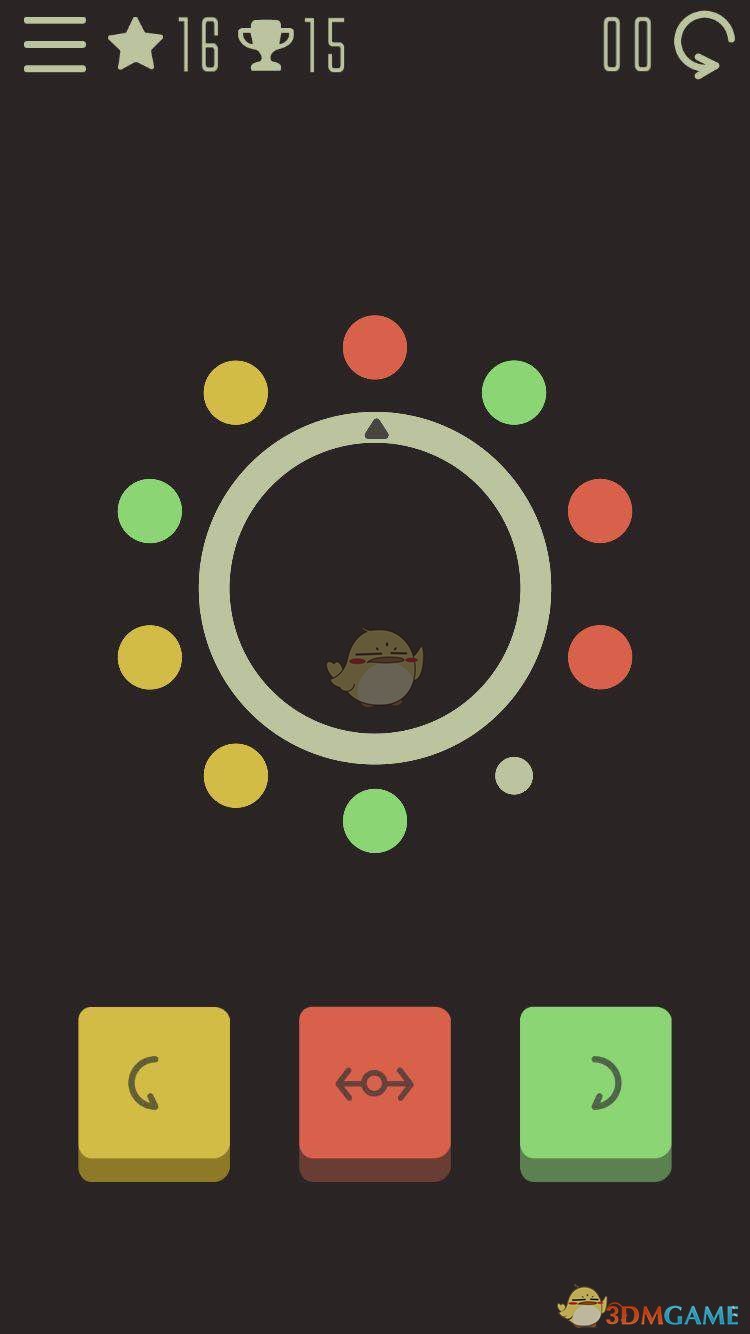Open the hamburger menu

55,45
